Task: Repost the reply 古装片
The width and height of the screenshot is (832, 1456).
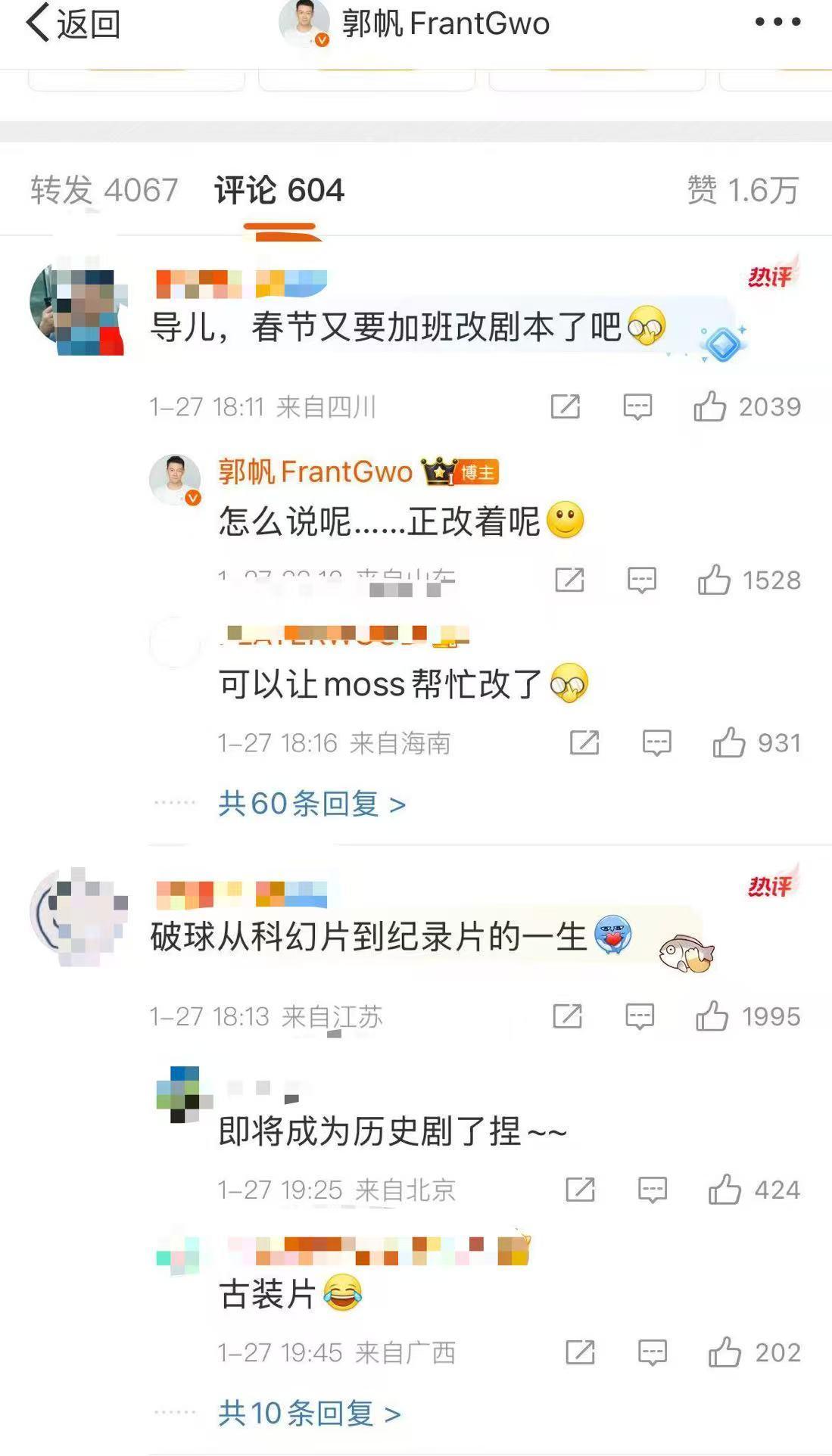Action: pyautogui.click(x=580, y=1352)
